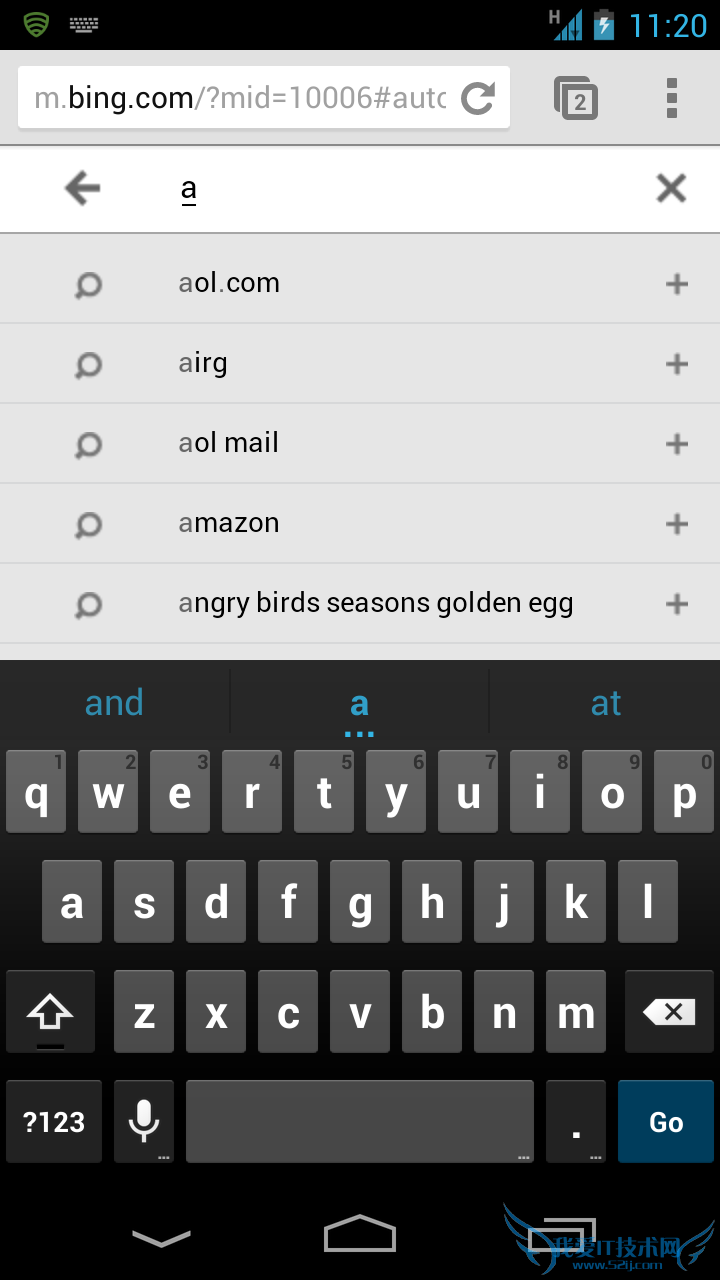Open recent apps from the navigation bar
The width and height of the screenshot is (720, 1280).
(560, 1233)
